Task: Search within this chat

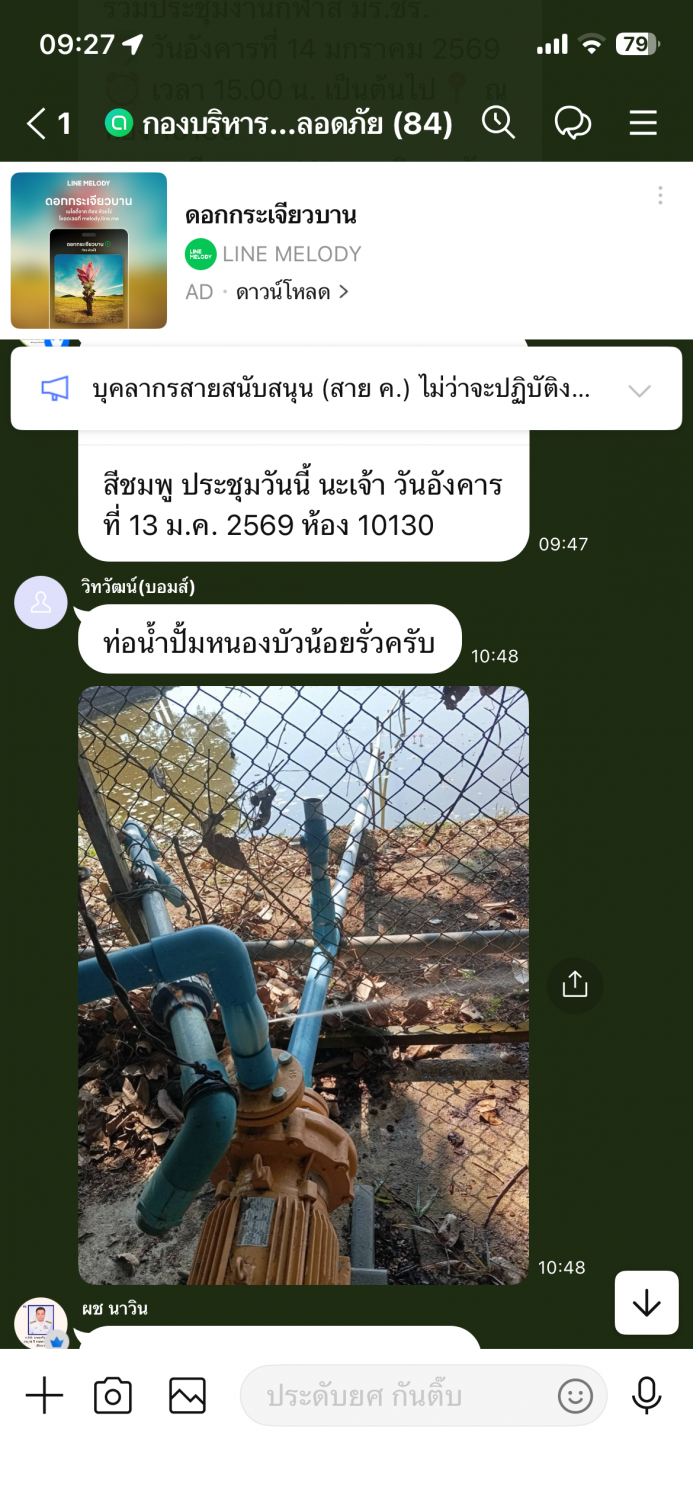Action: [x=498, y=123]
